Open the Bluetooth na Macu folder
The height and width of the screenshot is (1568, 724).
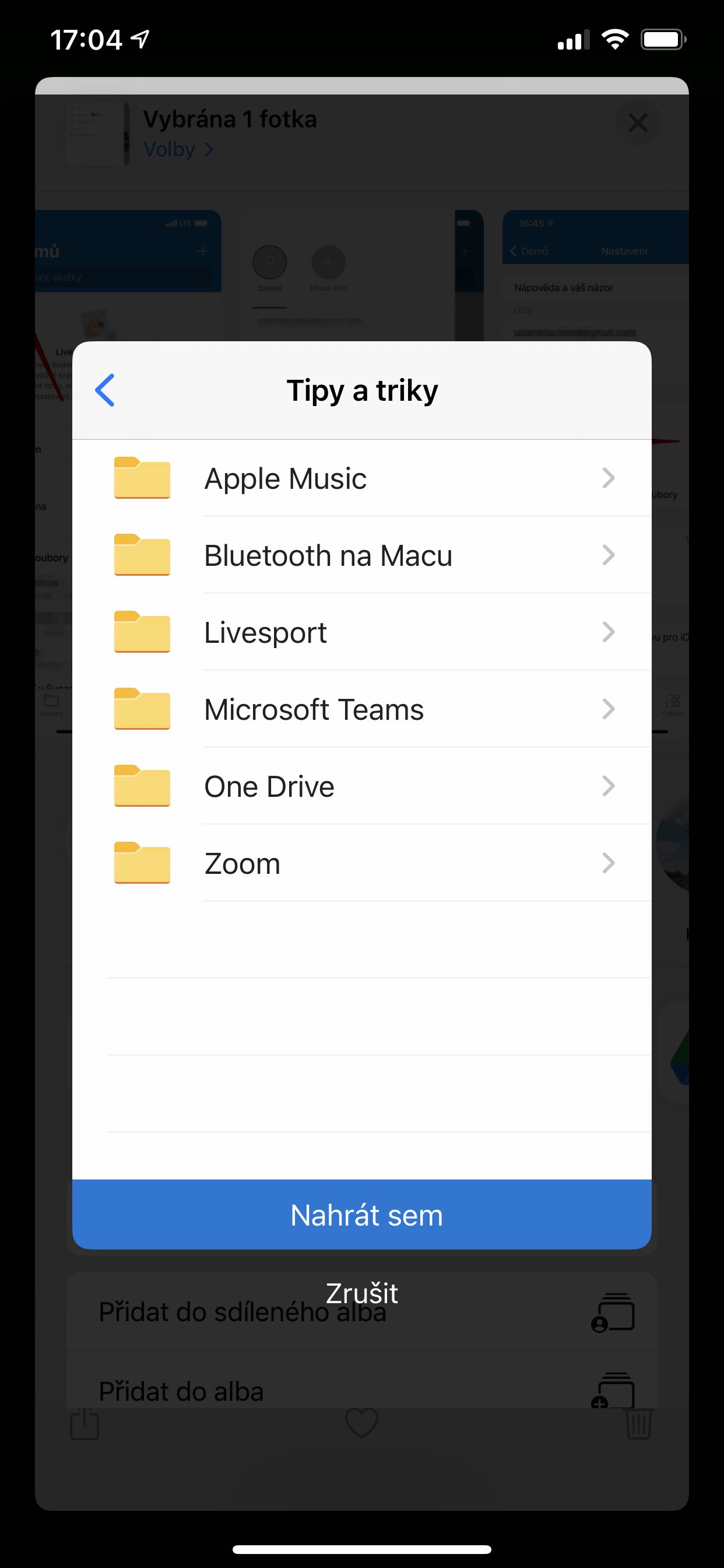[x=362, y=555]
